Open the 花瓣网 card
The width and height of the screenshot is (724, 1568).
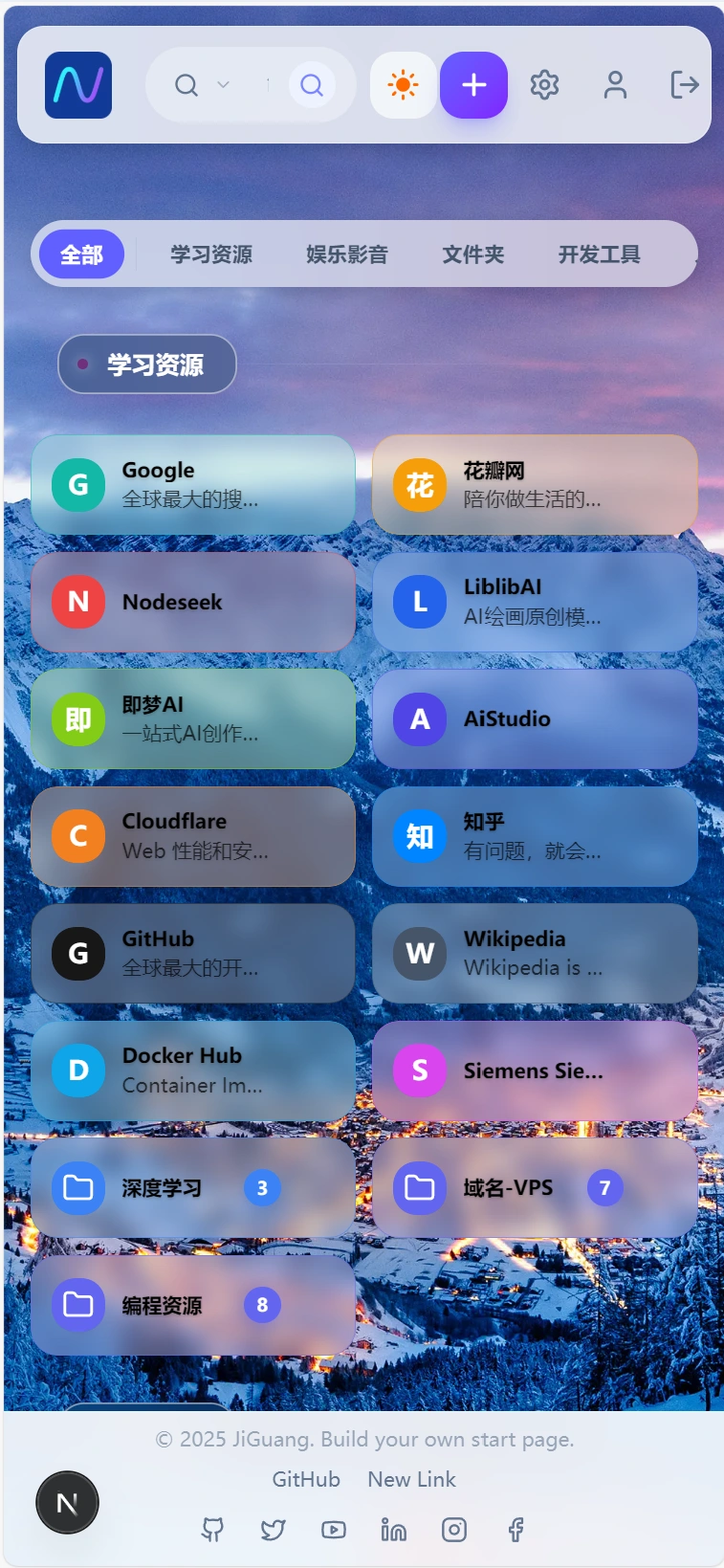click(535, 485)
